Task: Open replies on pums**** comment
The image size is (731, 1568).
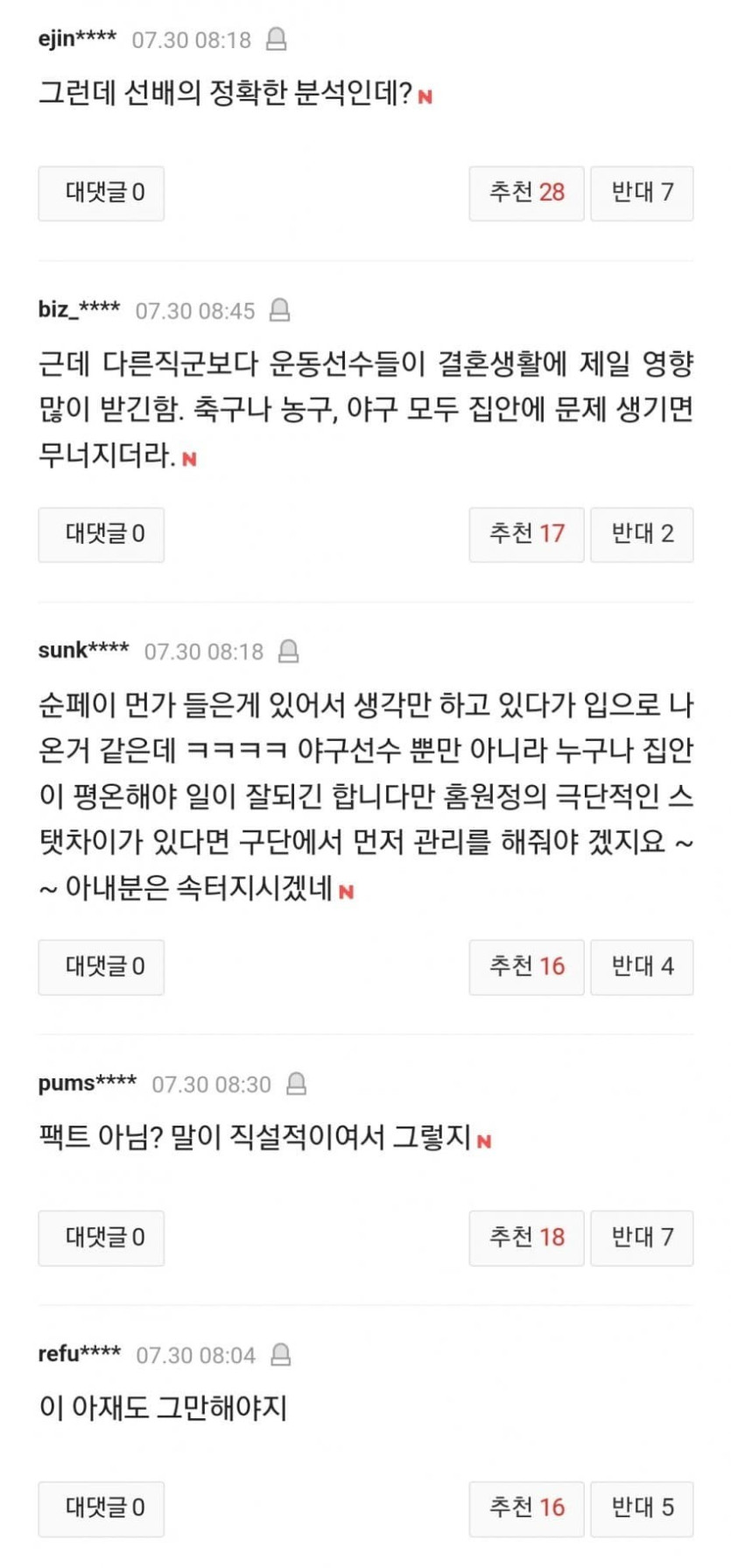Action: point(101,1238)
